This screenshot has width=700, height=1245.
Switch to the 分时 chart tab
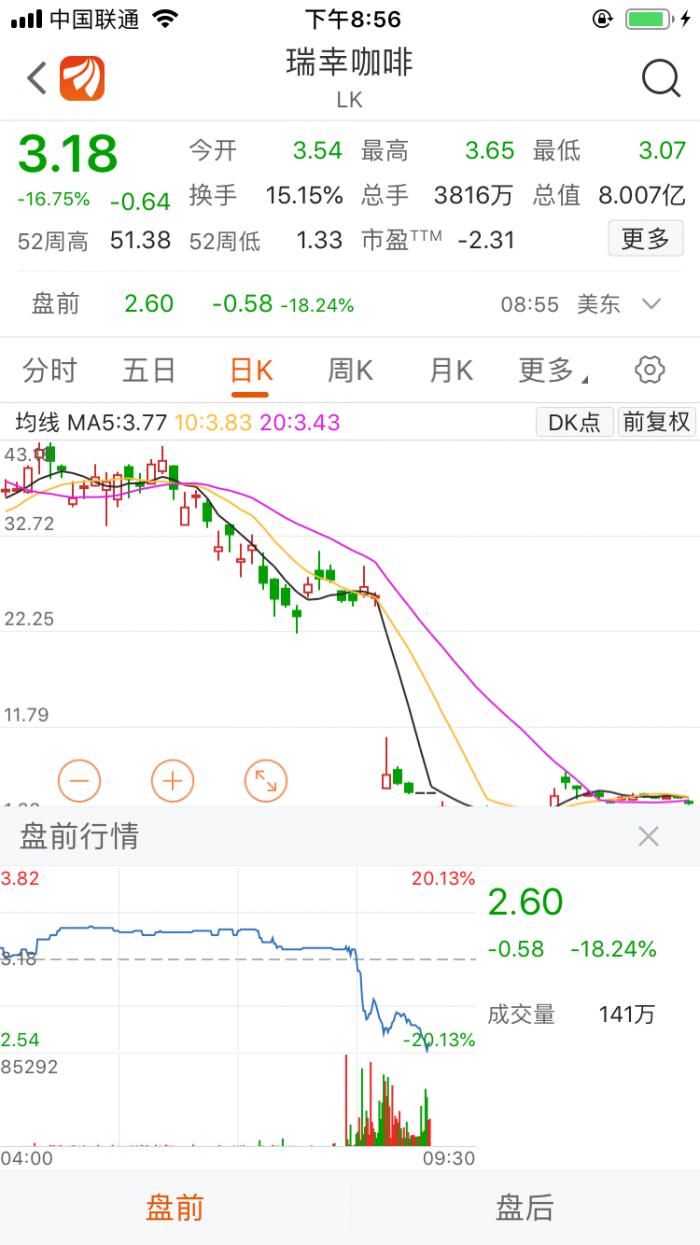point(49,371)
